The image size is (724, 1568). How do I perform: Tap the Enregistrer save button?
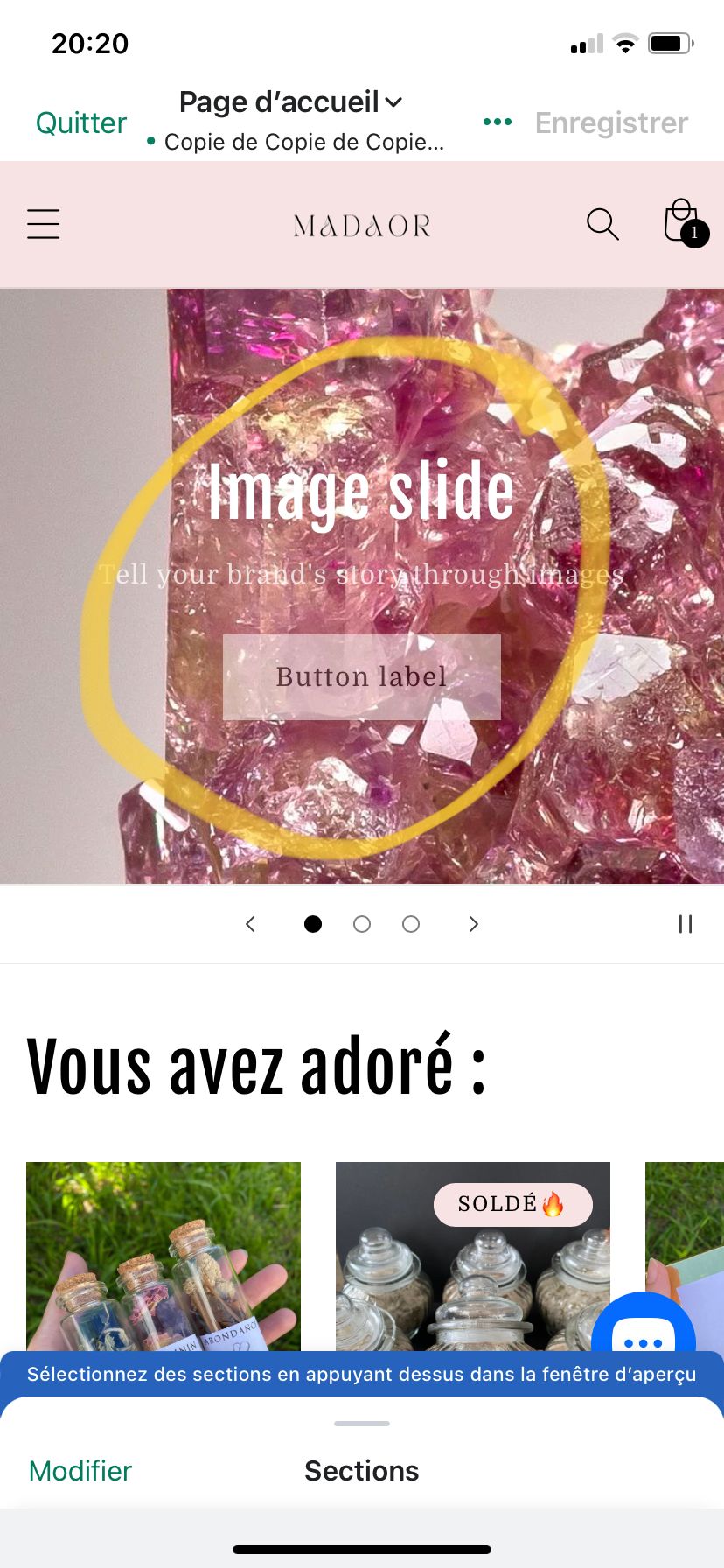pos(611,122)
